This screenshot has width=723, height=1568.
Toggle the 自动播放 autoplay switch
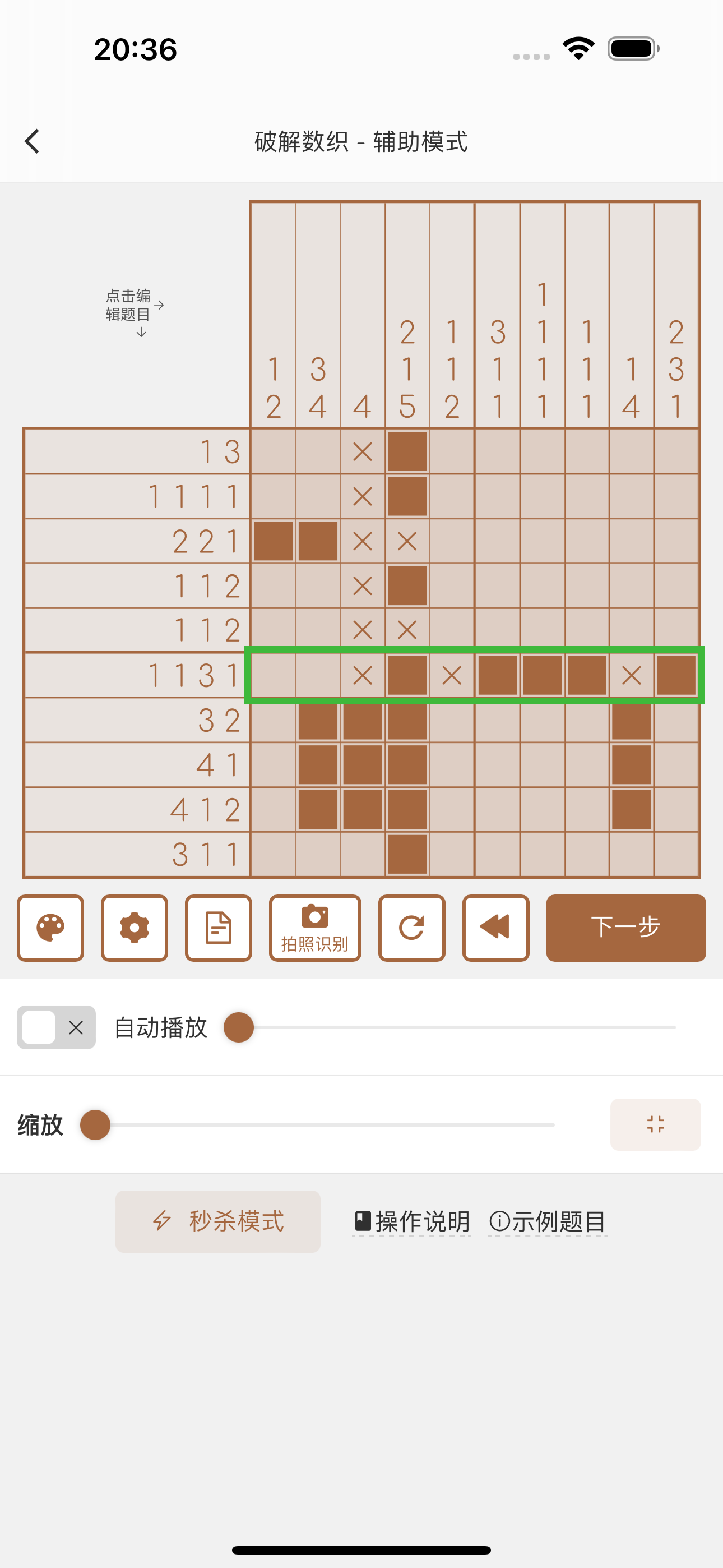click(56, 1027)
